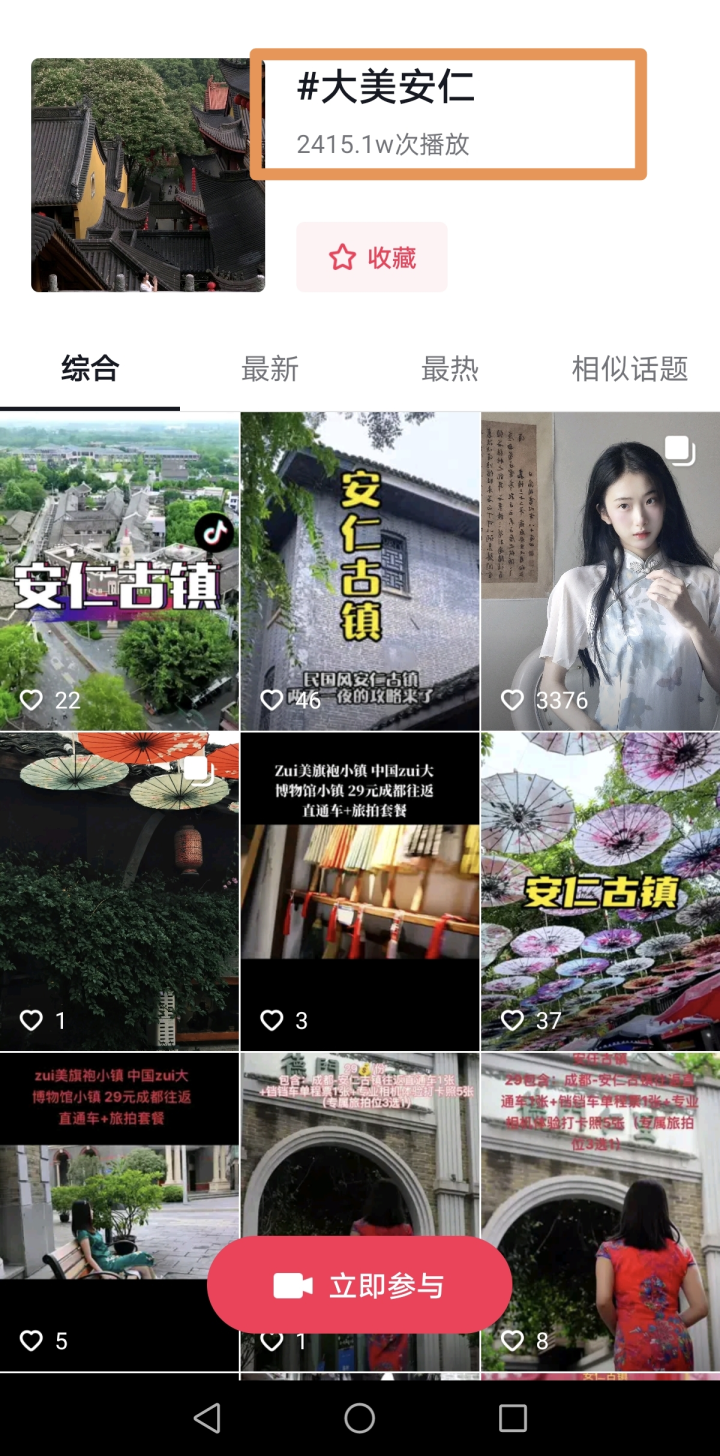Open the 安仁古镇 umbrella video with 37 likes
Image resolution: width=720 pixels, height=1456 pixels.
600,890
